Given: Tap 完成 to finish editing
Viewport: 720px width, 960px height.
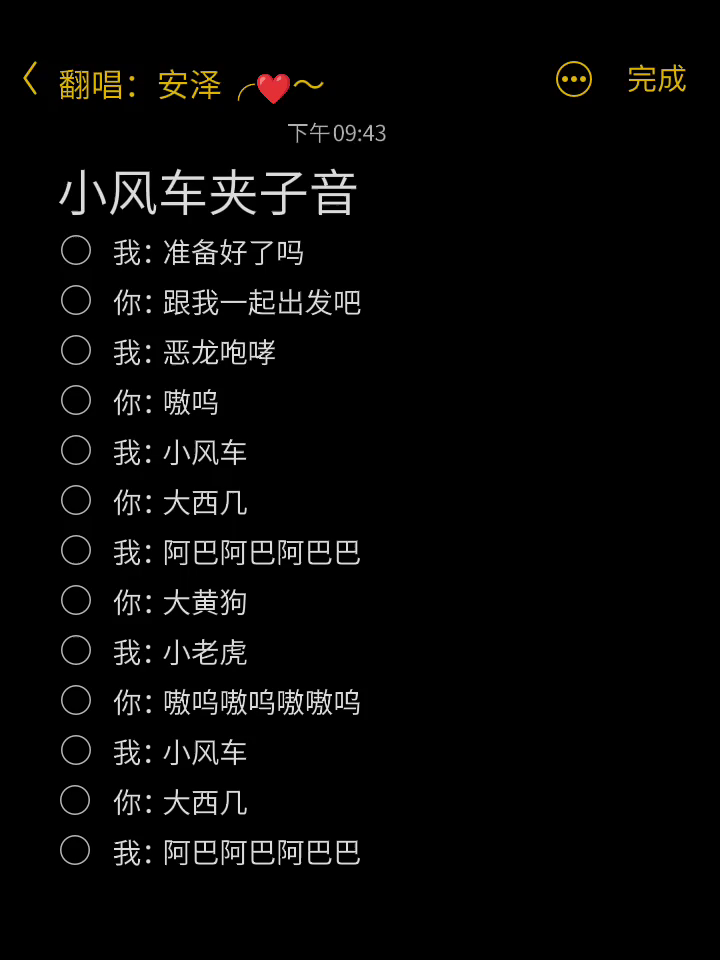Looking at the screenshot, I should pos(656,79).
